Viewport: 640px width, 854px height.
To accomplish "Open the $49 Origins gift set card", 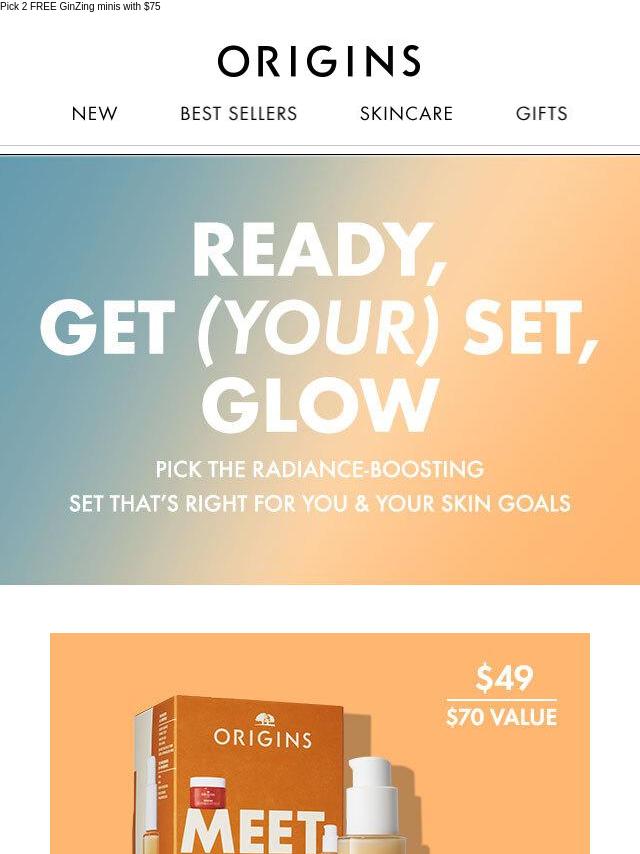I will click(320, 743).
